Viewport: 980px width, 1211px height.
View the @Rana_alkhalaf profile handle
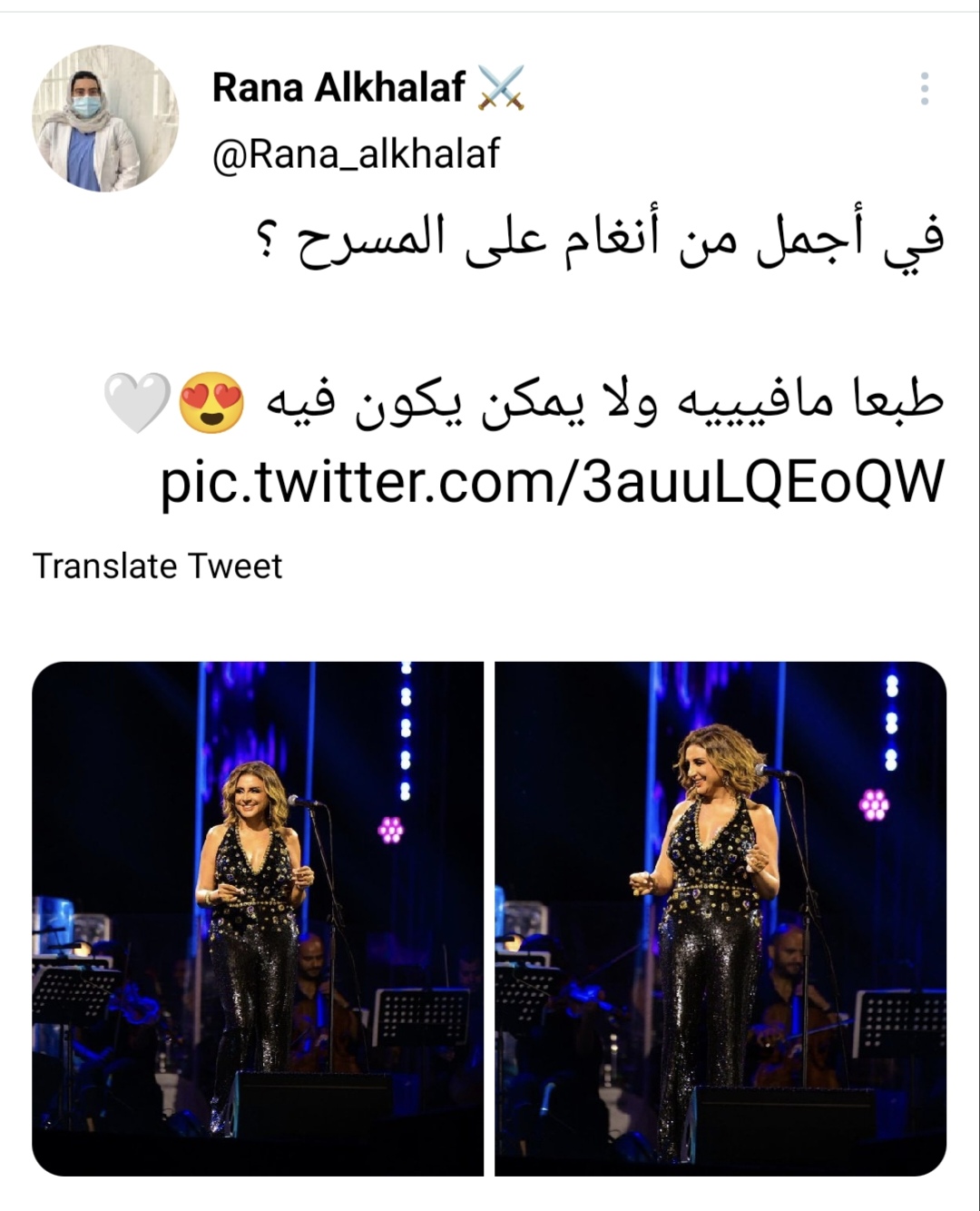pos(356,154)
